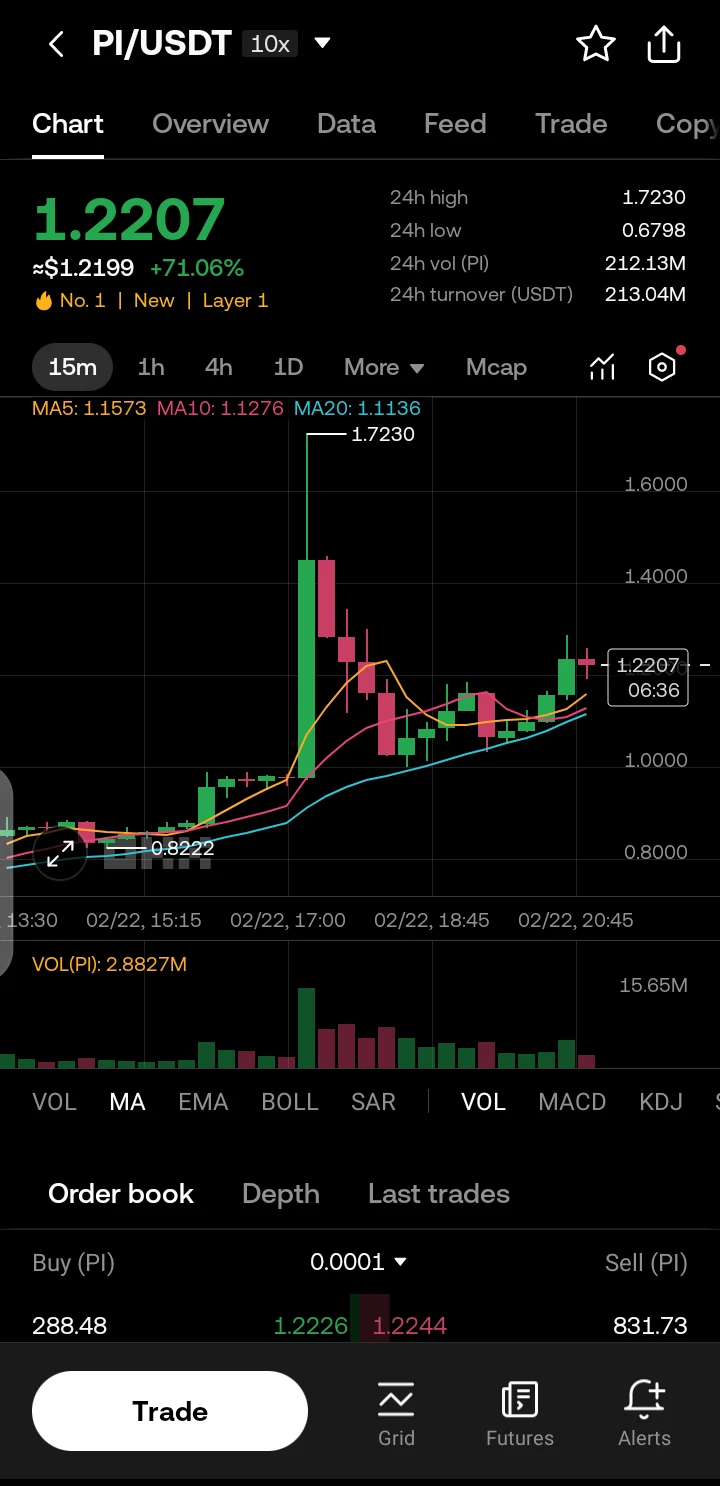
Task: Open chart indicator tools icon
Action: click(602, 367)
